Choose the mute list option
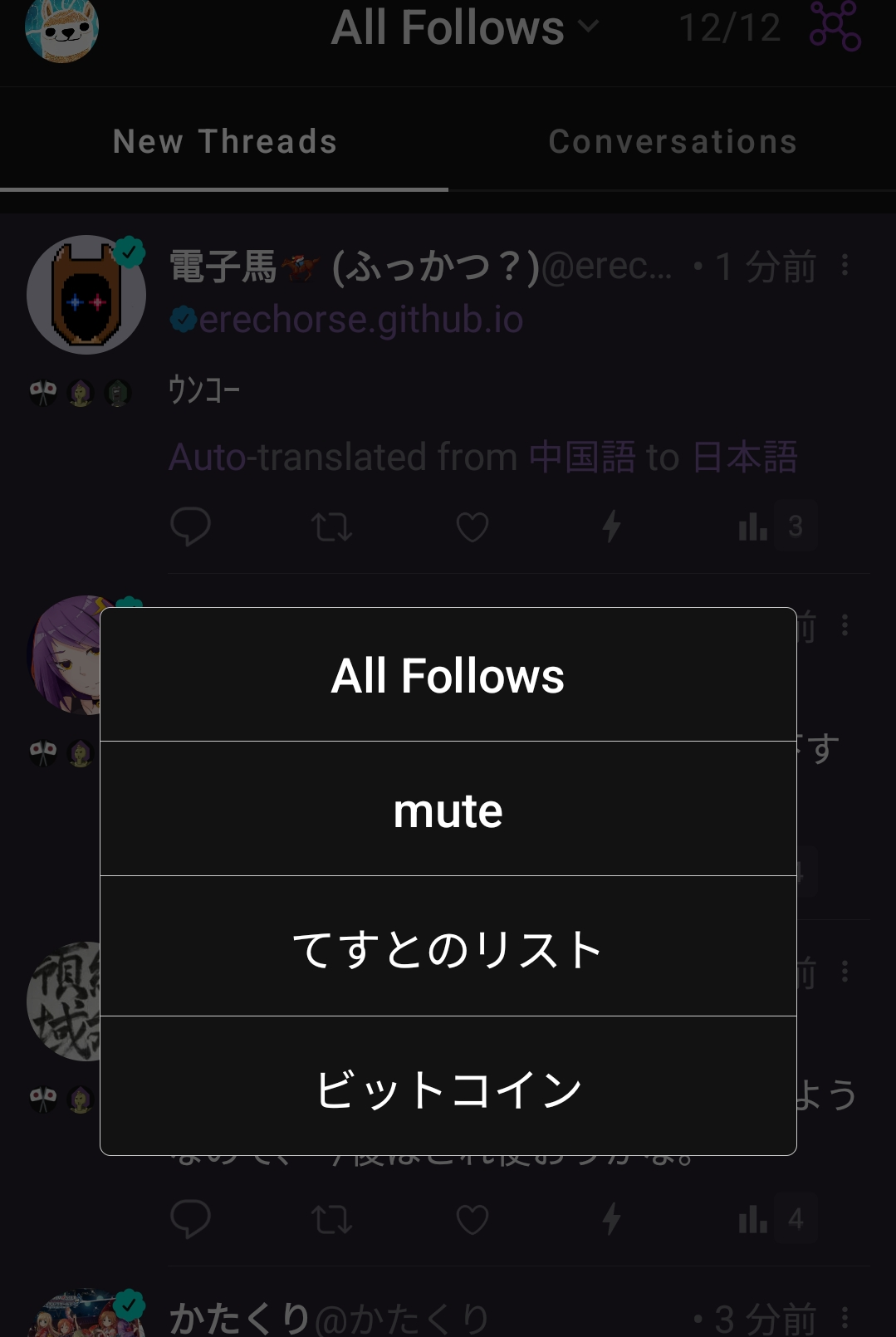This screenshot has width=896, height=1337. 448,810
